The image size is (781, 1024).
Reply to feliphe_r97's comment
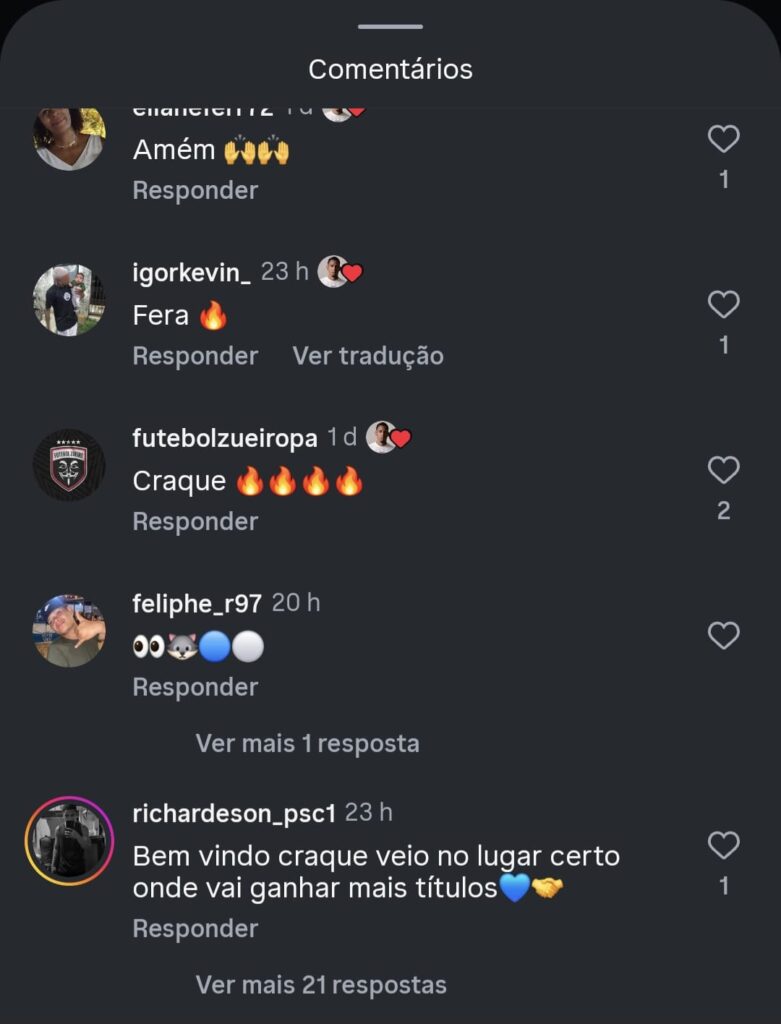click(x=195, y=687)
